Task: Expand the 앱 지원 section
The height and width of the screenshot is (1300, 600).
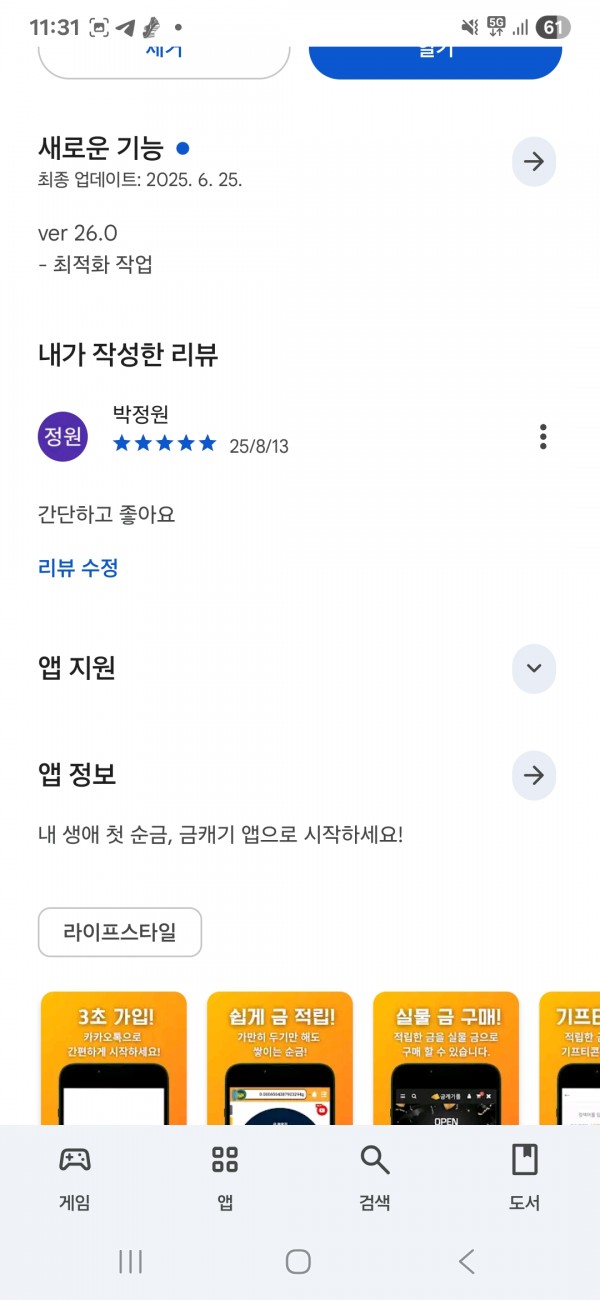Action: point(534,668)
